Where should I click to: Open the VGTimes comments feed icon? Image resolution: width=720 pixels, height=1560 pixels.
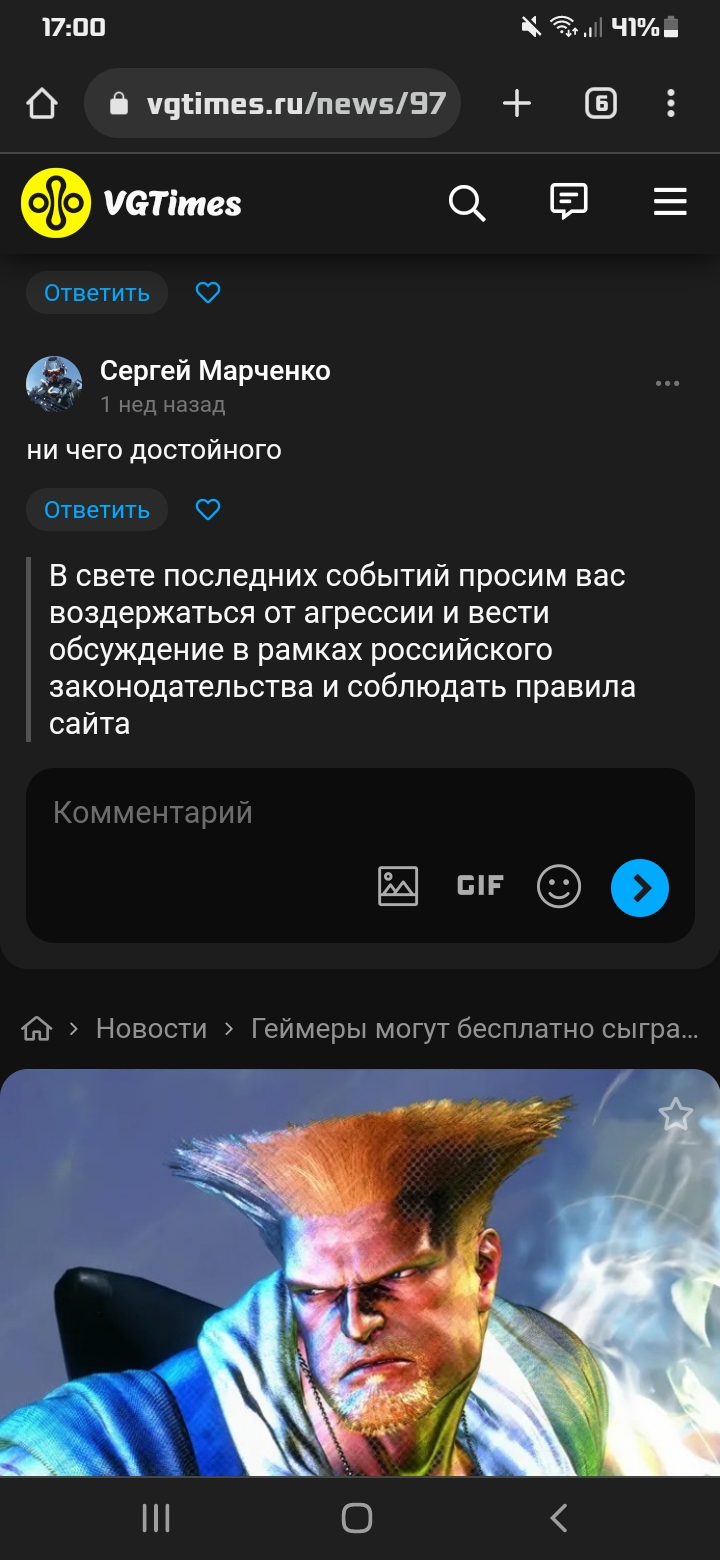click(569, 202)
